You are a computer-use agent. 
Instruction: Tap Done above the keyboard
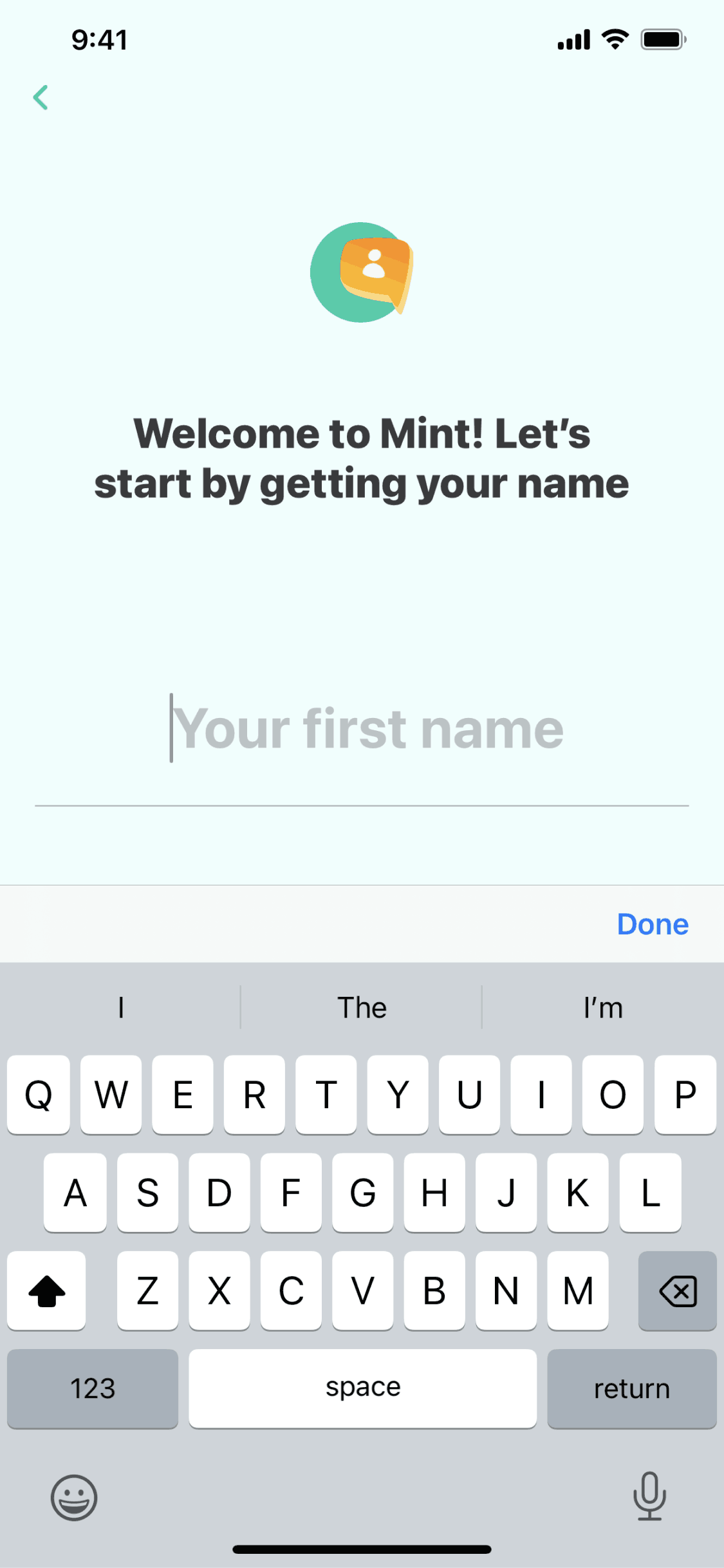point(652,924)
